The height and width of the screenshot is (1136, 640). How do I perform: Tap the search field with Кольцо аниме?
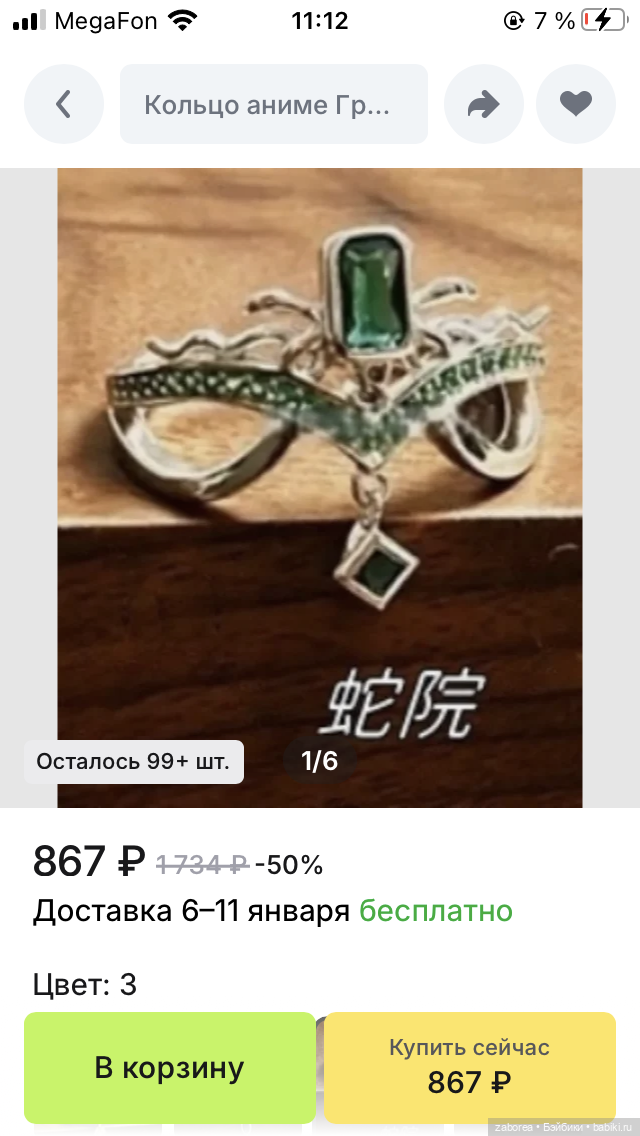[x=273, y=104]
